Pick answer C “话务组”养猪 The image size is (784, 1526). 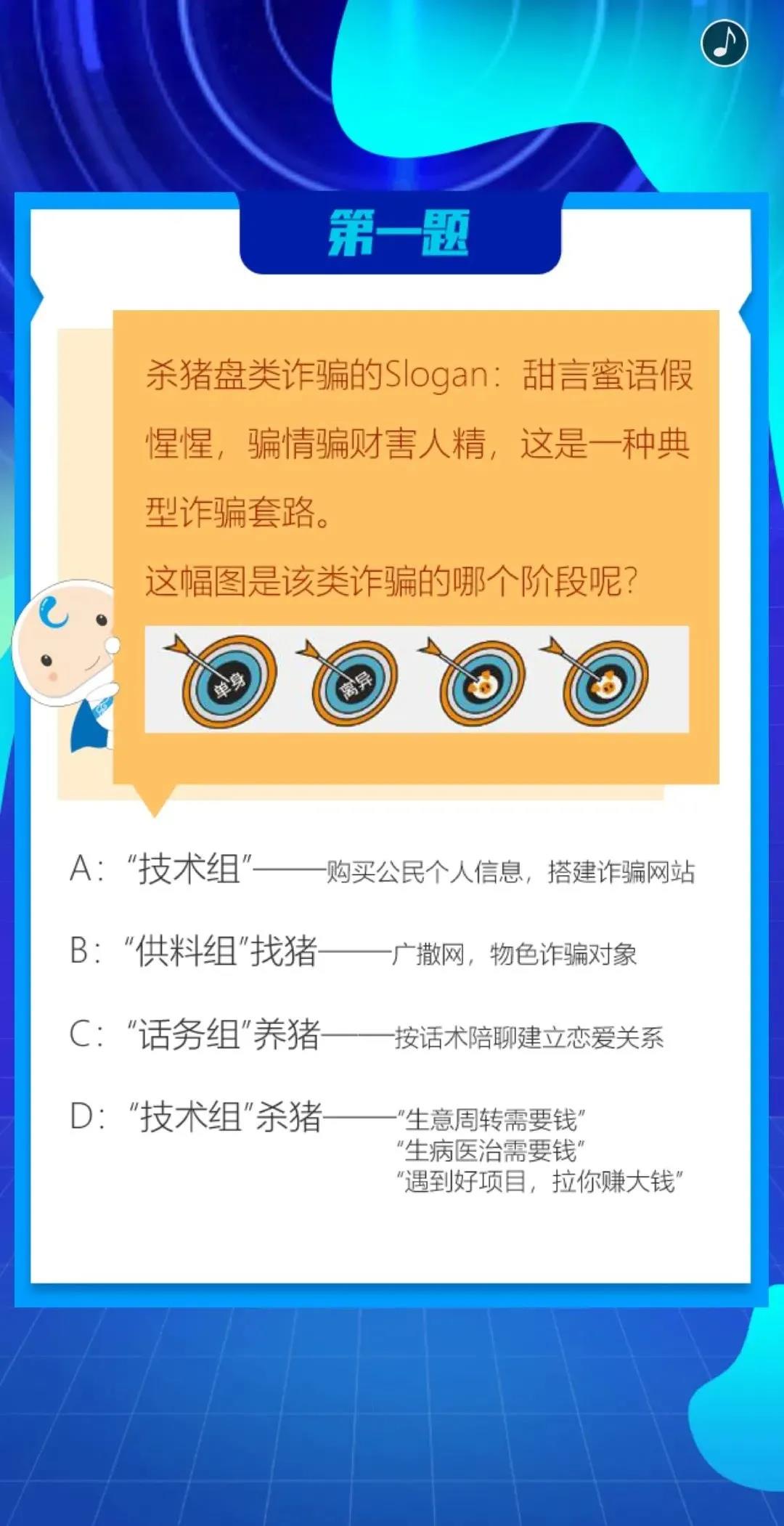click(367, 1035)
